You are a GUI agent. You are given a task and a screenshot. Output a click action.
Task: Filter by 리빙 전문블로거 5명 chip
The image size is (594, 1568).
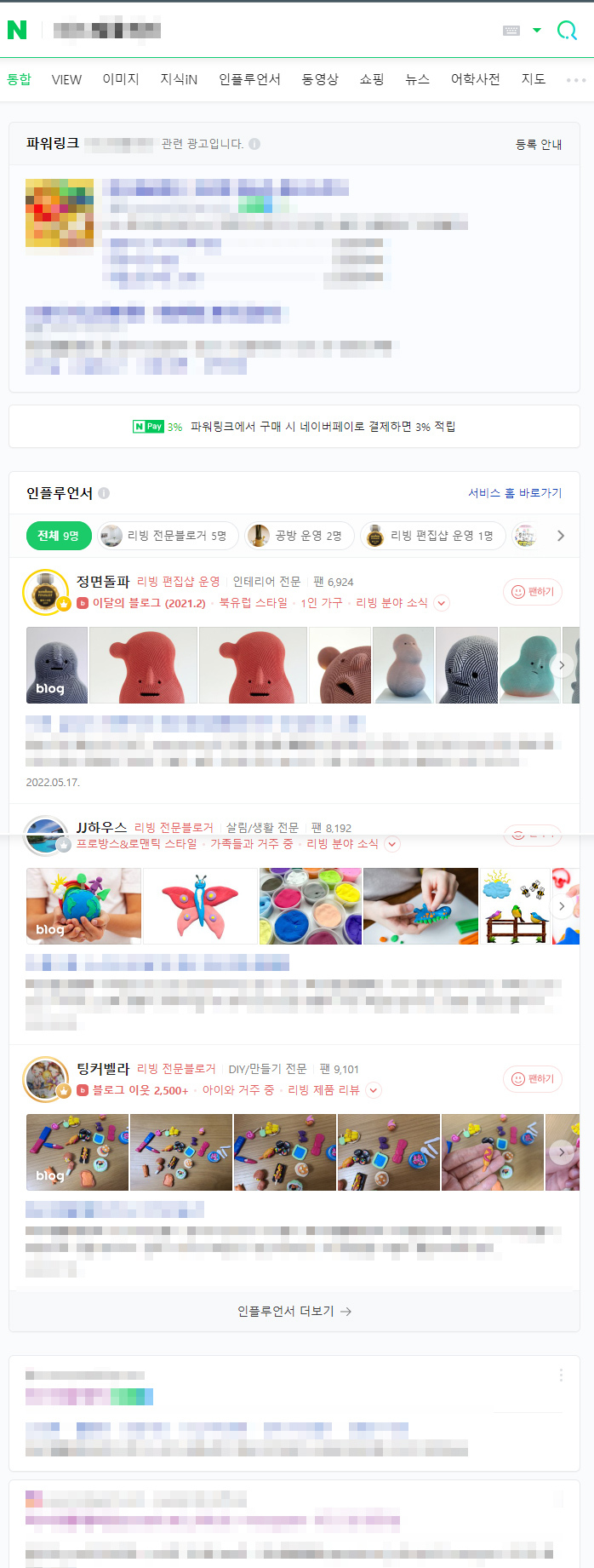(167, 536)
